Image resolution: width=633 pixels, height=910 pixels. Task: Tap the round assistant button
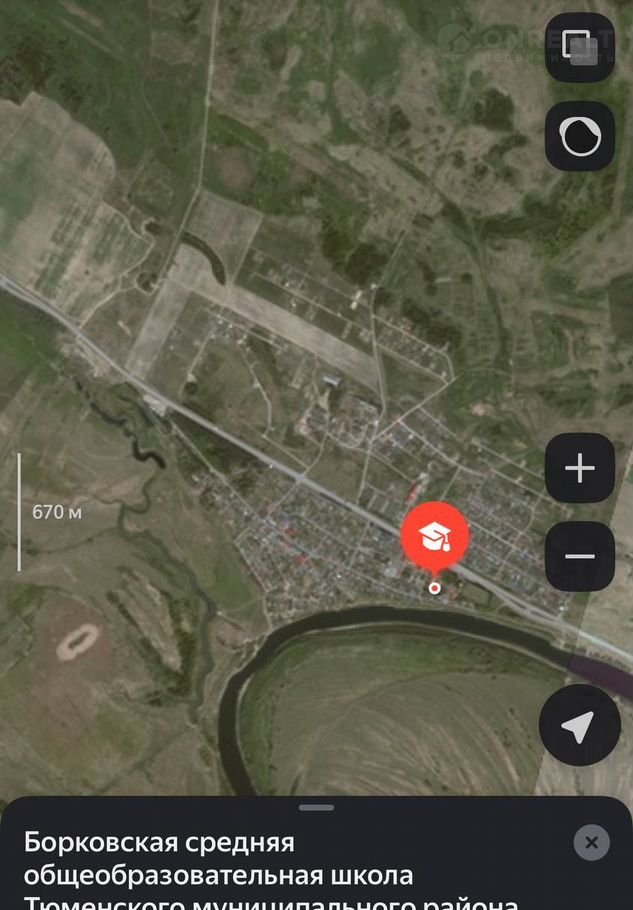pos(579,136)
